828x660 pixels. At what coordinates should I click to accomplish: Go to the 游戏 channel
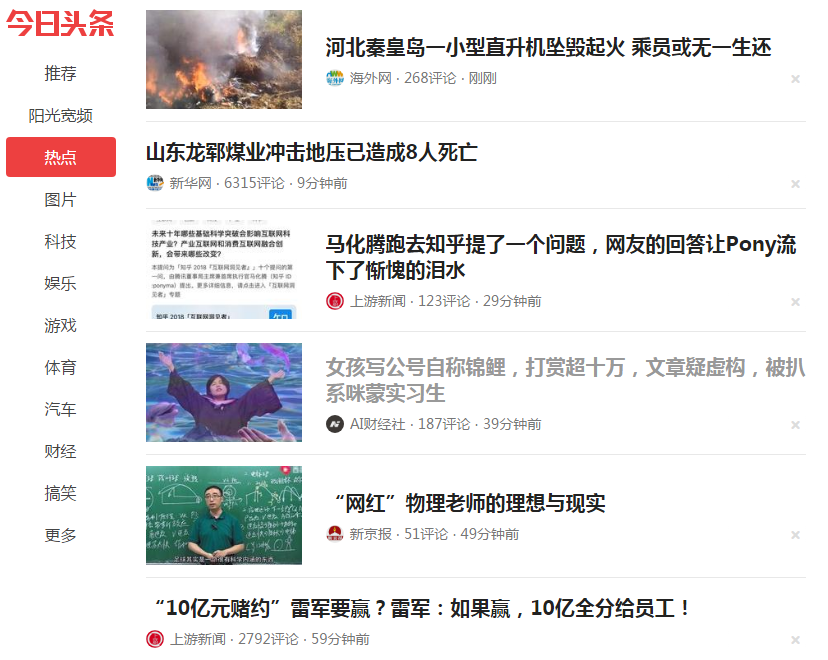(x=60, y=326)
